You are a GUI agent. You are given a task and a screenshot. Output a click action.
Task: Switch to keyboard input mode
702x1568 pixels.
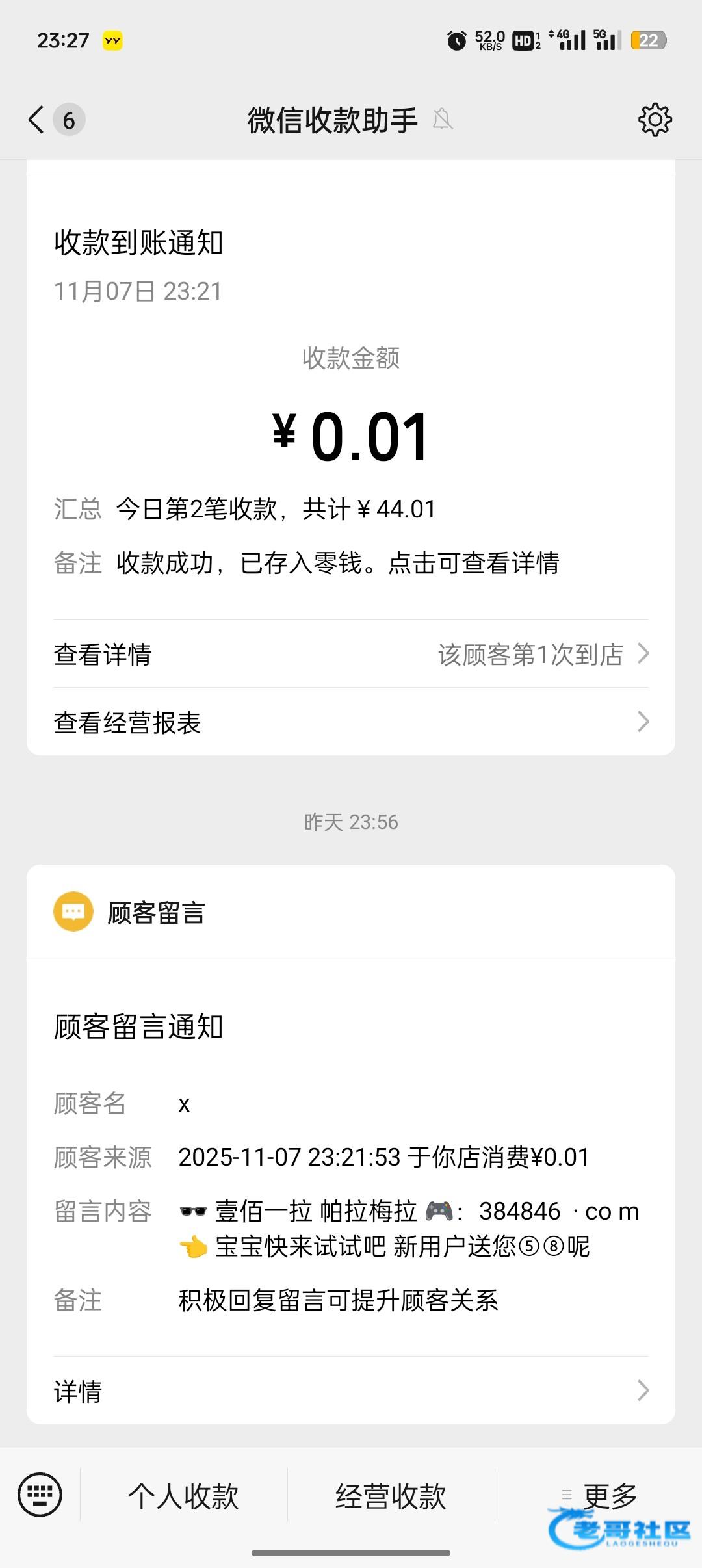click(x=40, y=1495)
